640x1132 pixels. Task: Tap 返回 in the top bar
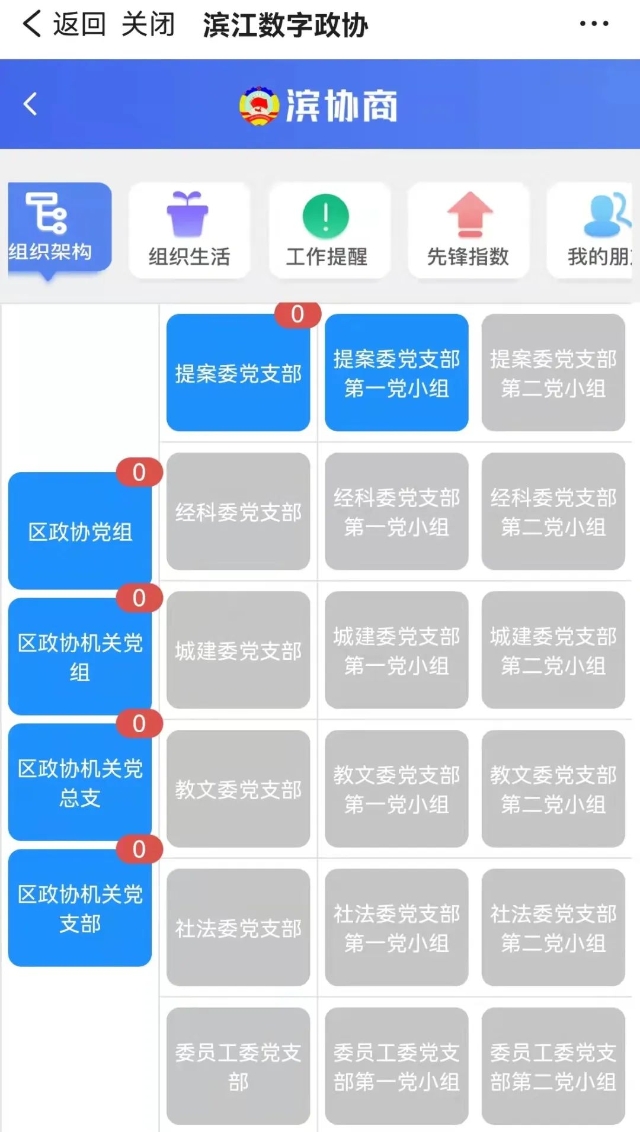point(65,25)
